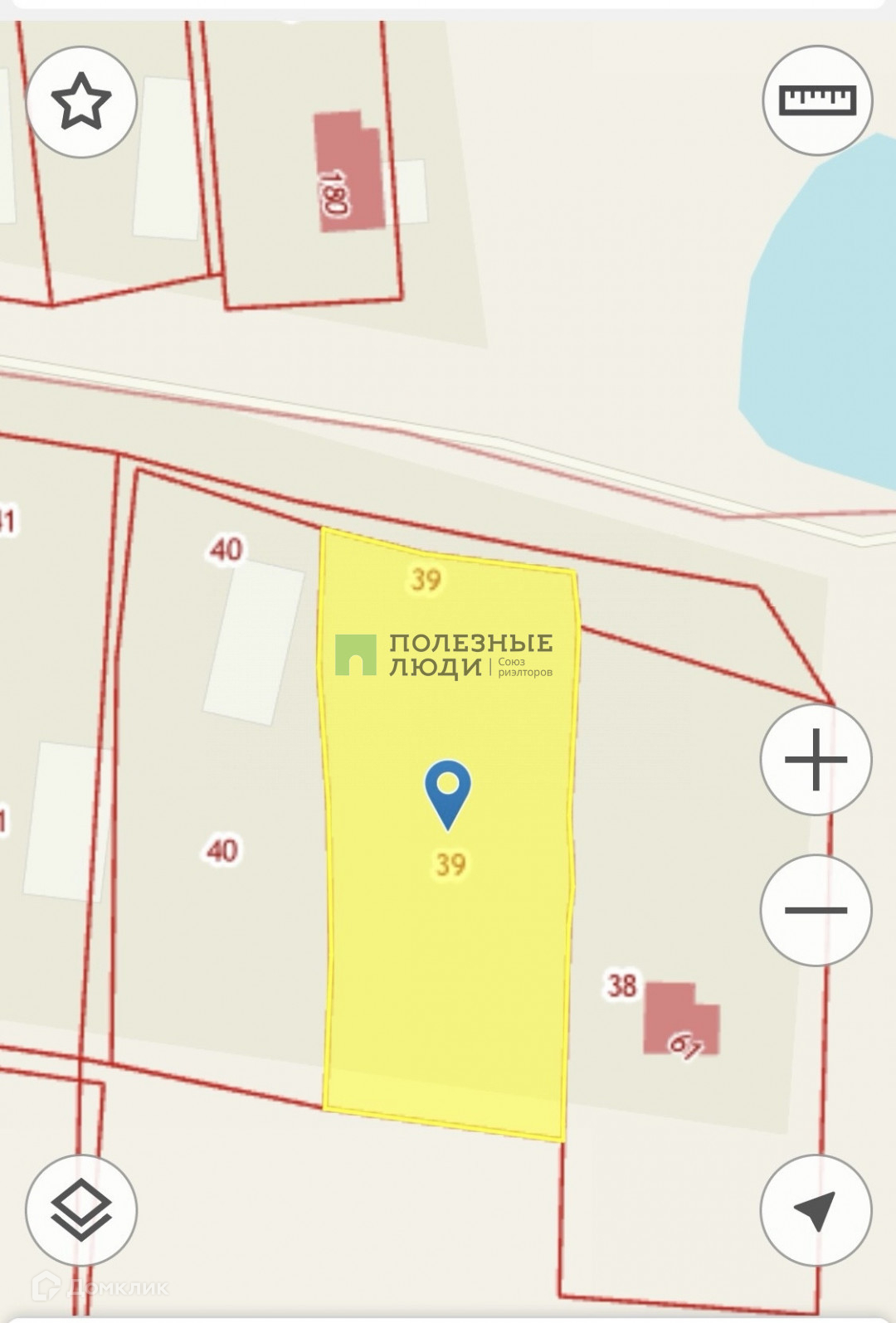Zoom out with the minus button
Image resolution: width=896 pixels, height=1323 pixels.
[x=816, y=910]
